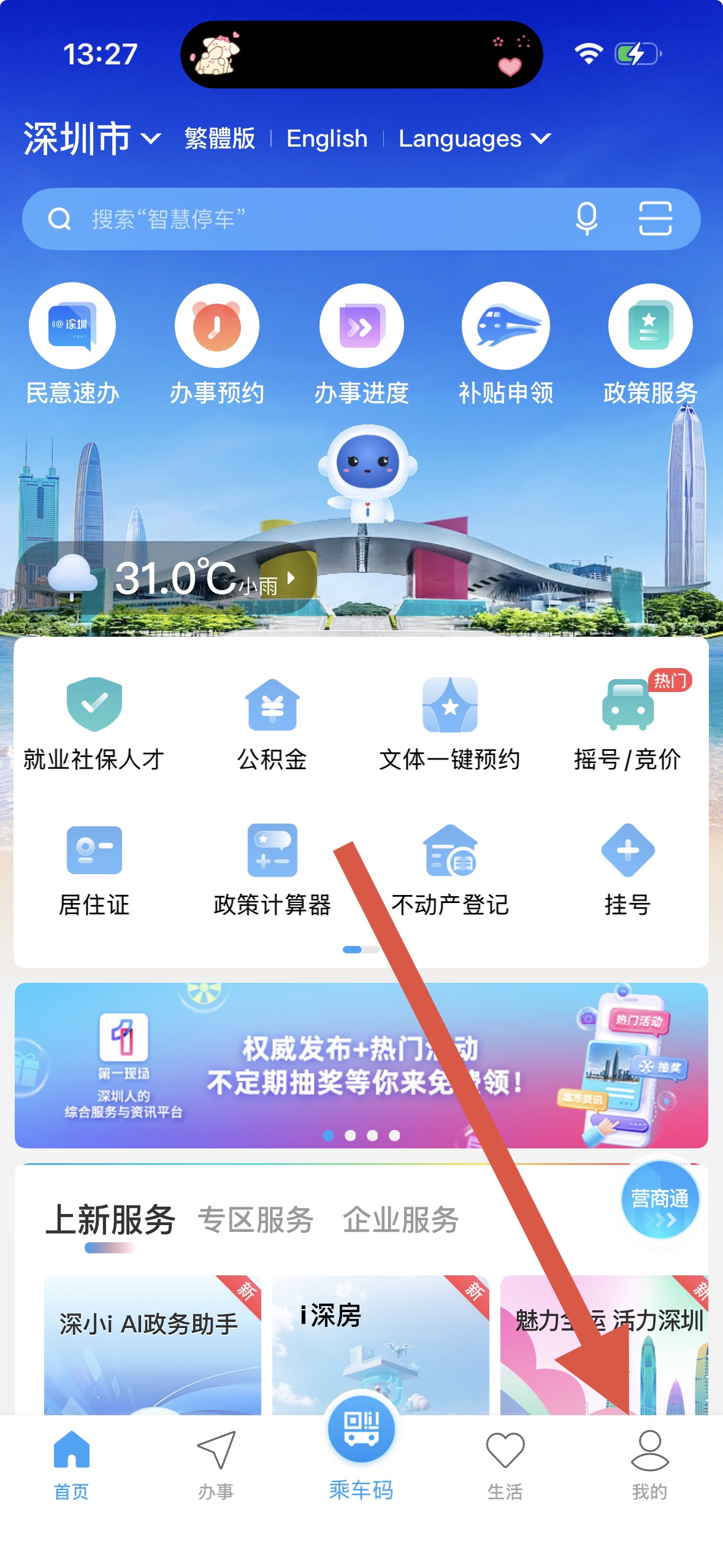Check 办事进度 progress

(x=361, y=345)
